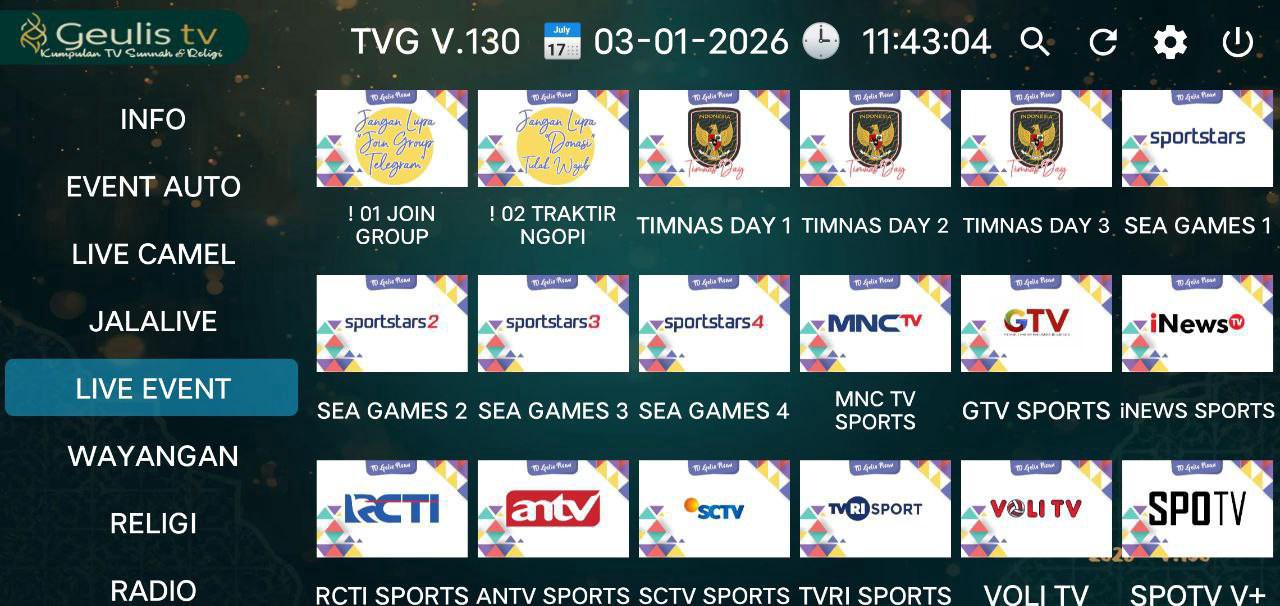Open the RADIO category

tap(152, 590)
